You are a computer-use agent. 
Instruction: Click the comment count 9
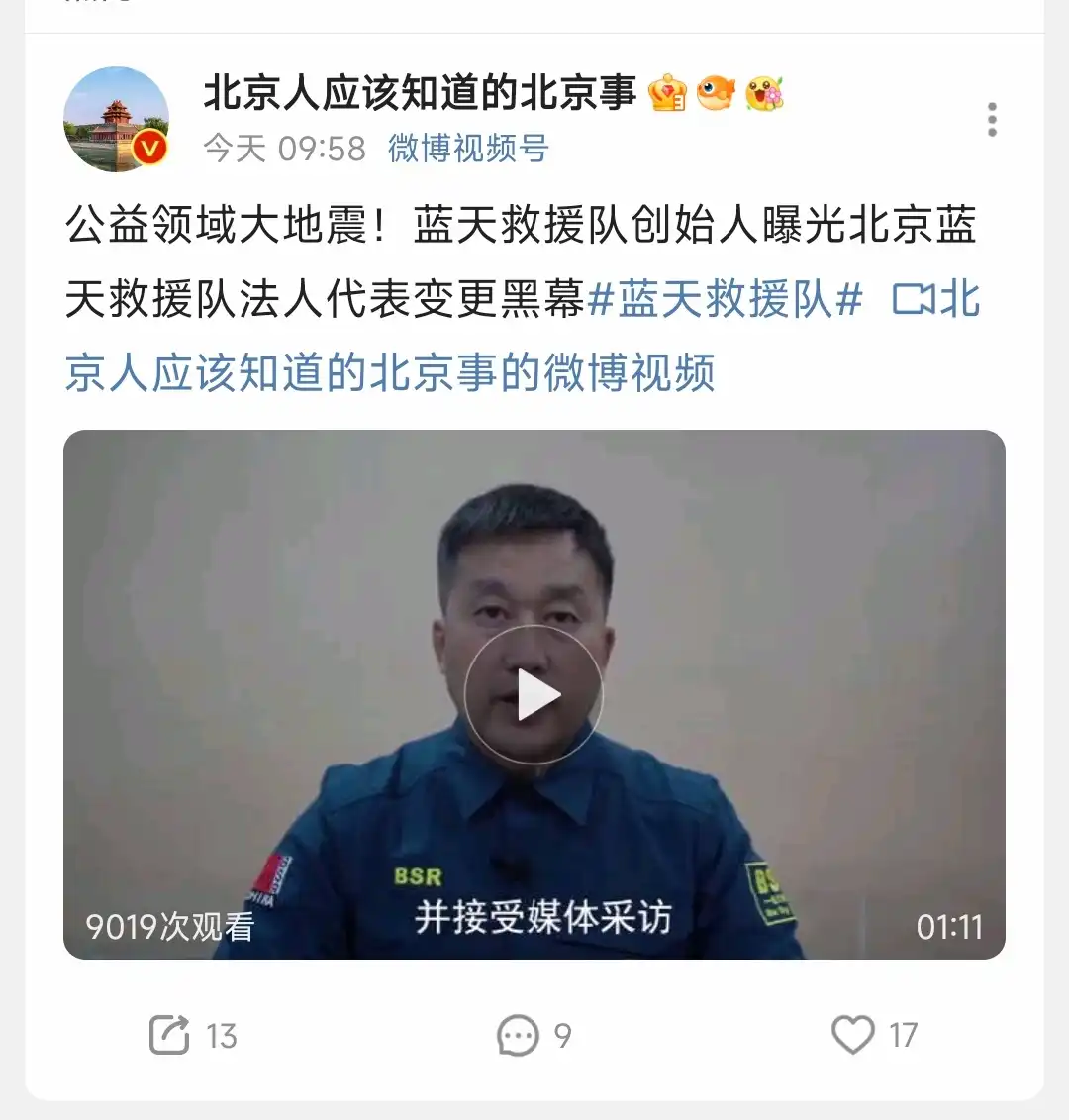coord(562,1035)
